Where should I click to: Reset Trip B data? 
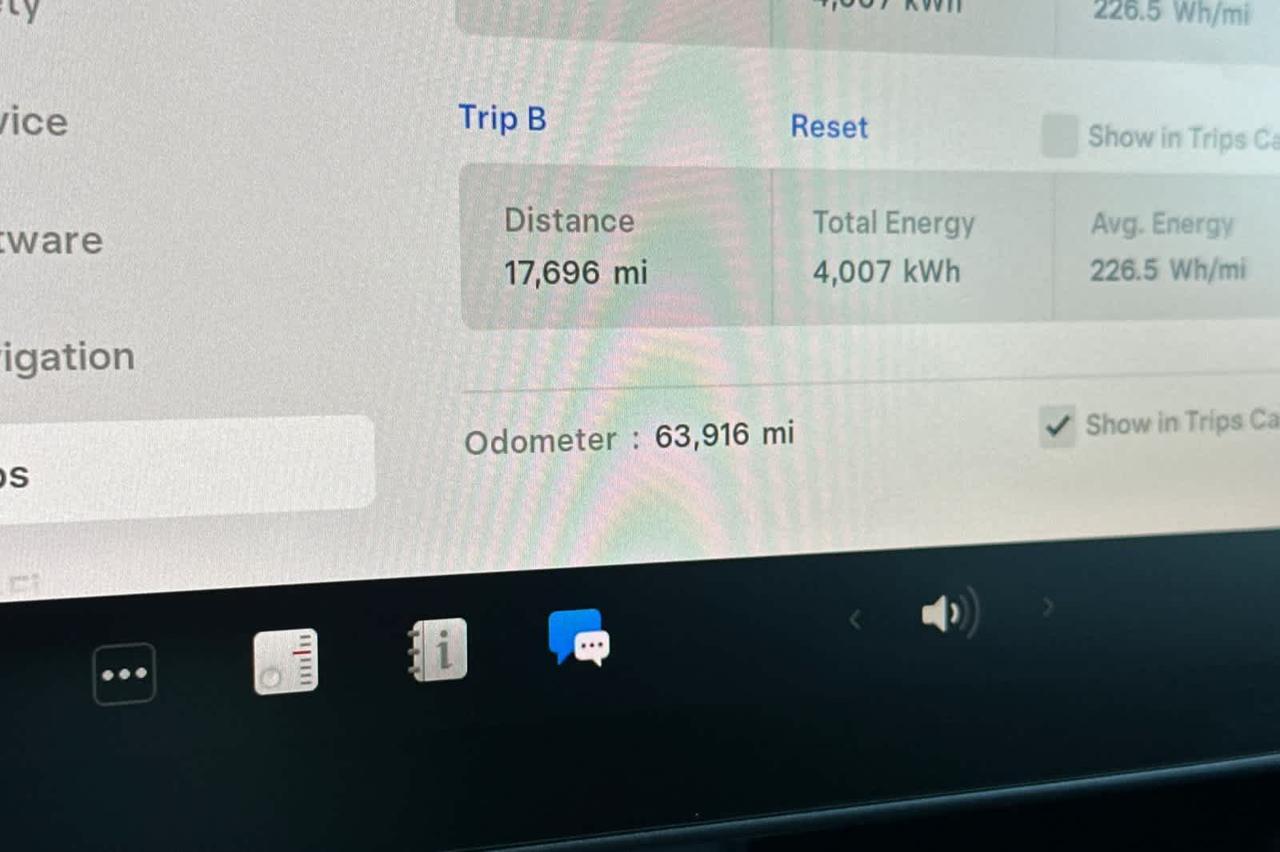click(x=829, y=127)
